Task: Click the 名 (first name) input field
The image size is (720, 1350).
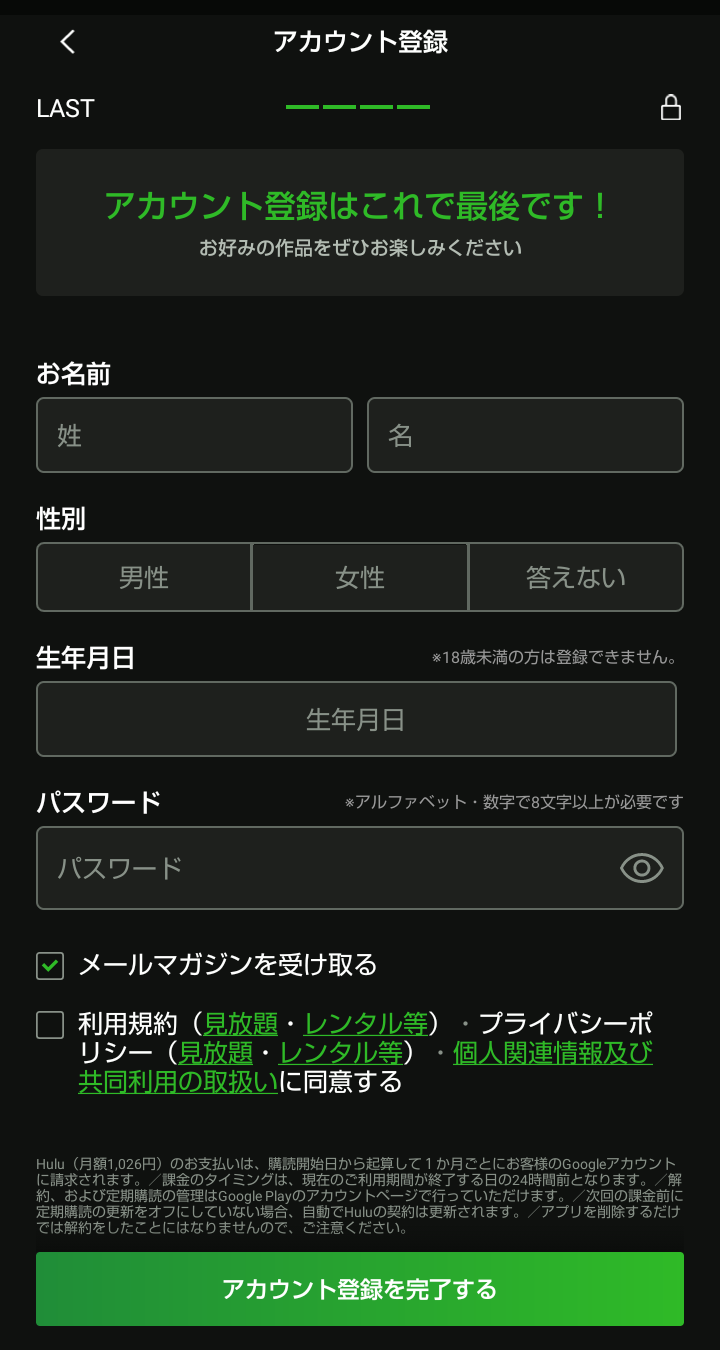Action: point(525,435)
